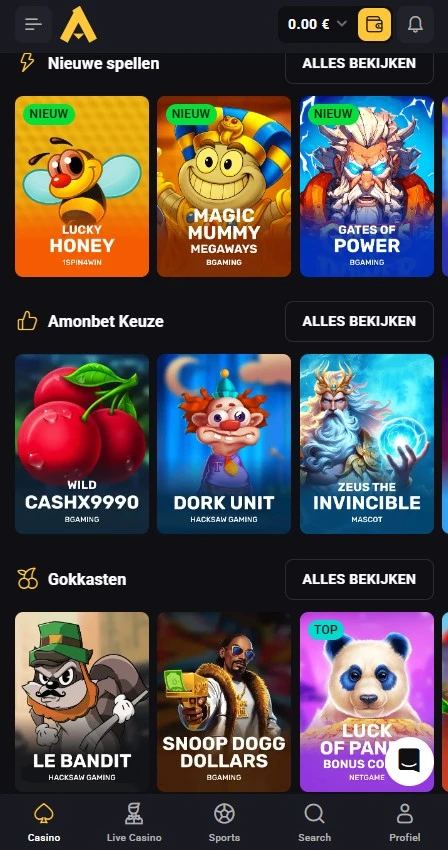Open the notifications bell
448x850 pixels.
point(415,24)
